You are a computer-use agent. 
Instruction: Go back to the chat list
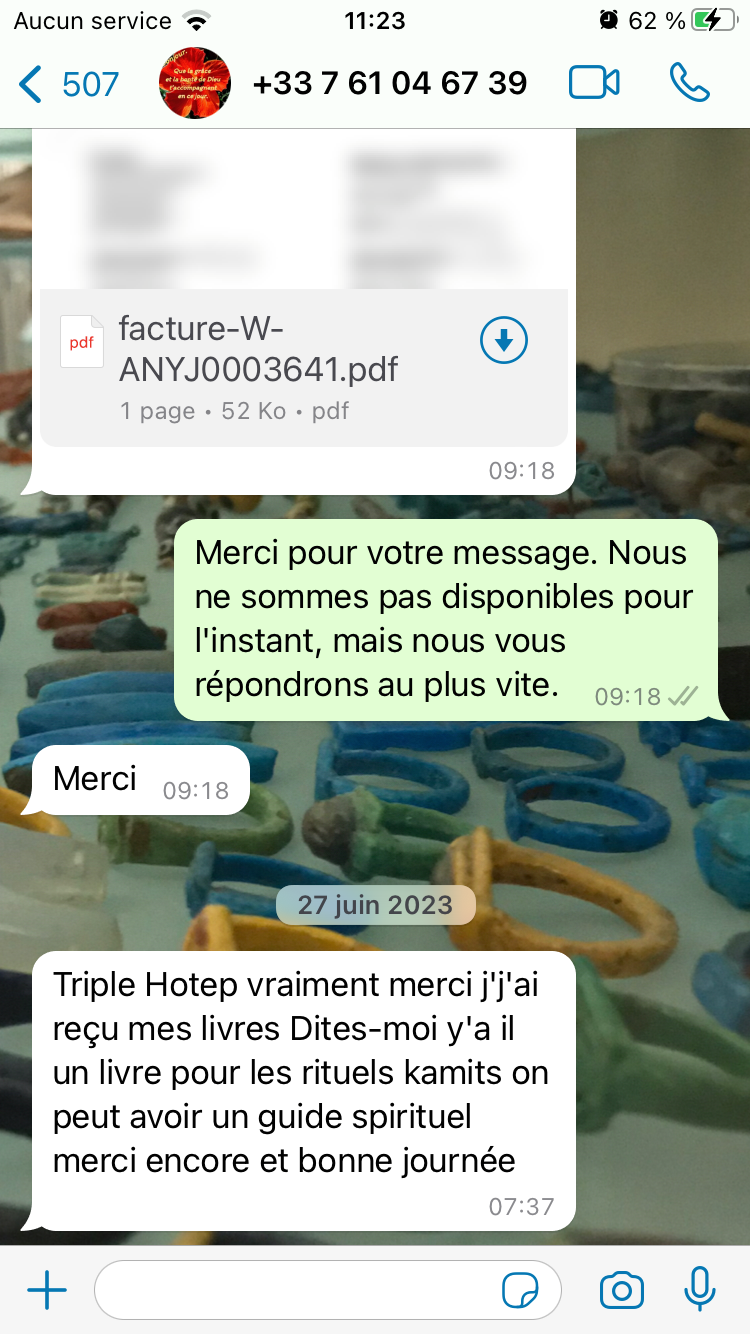(x=68, y=84)
